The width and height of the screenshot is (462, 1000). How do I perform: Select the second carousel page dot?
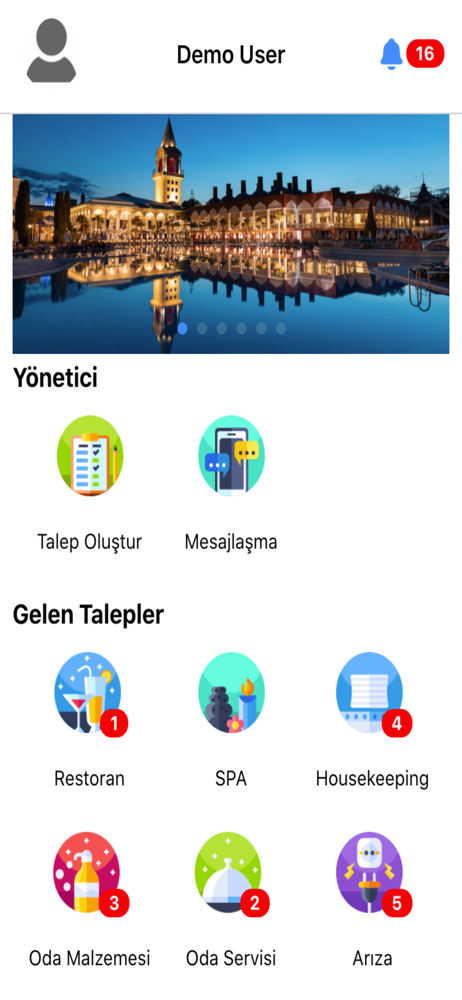tap(202, 328)
